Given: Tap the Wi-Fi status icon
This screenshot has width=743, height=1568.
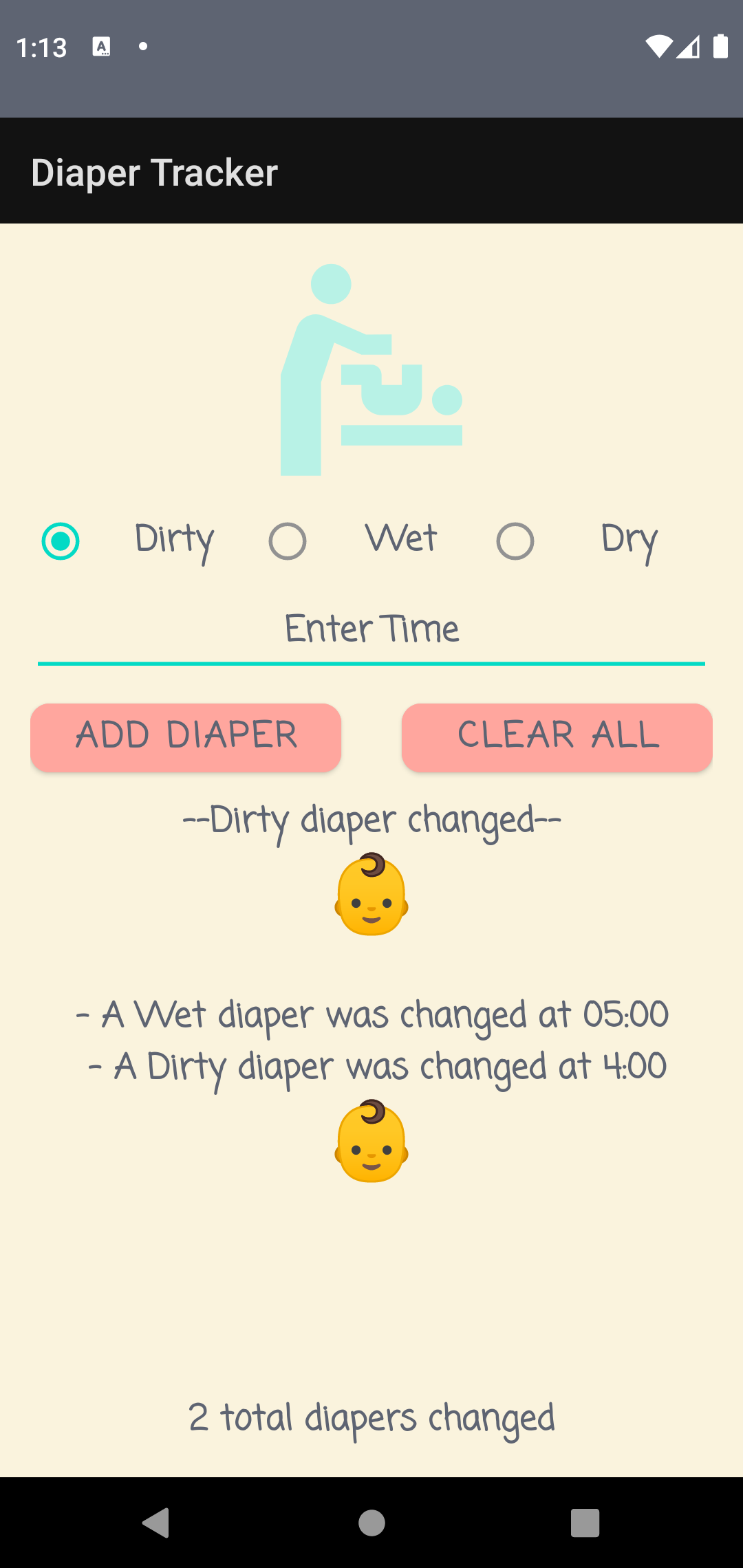Looking at the screenshot, I should 658,47.
